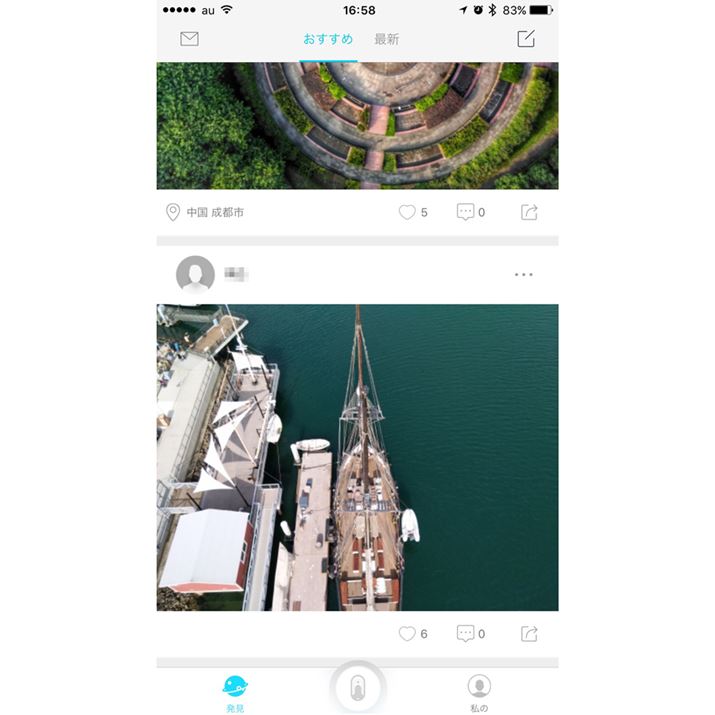Like the 中国 成都市 post

click(x=407, y=212)
